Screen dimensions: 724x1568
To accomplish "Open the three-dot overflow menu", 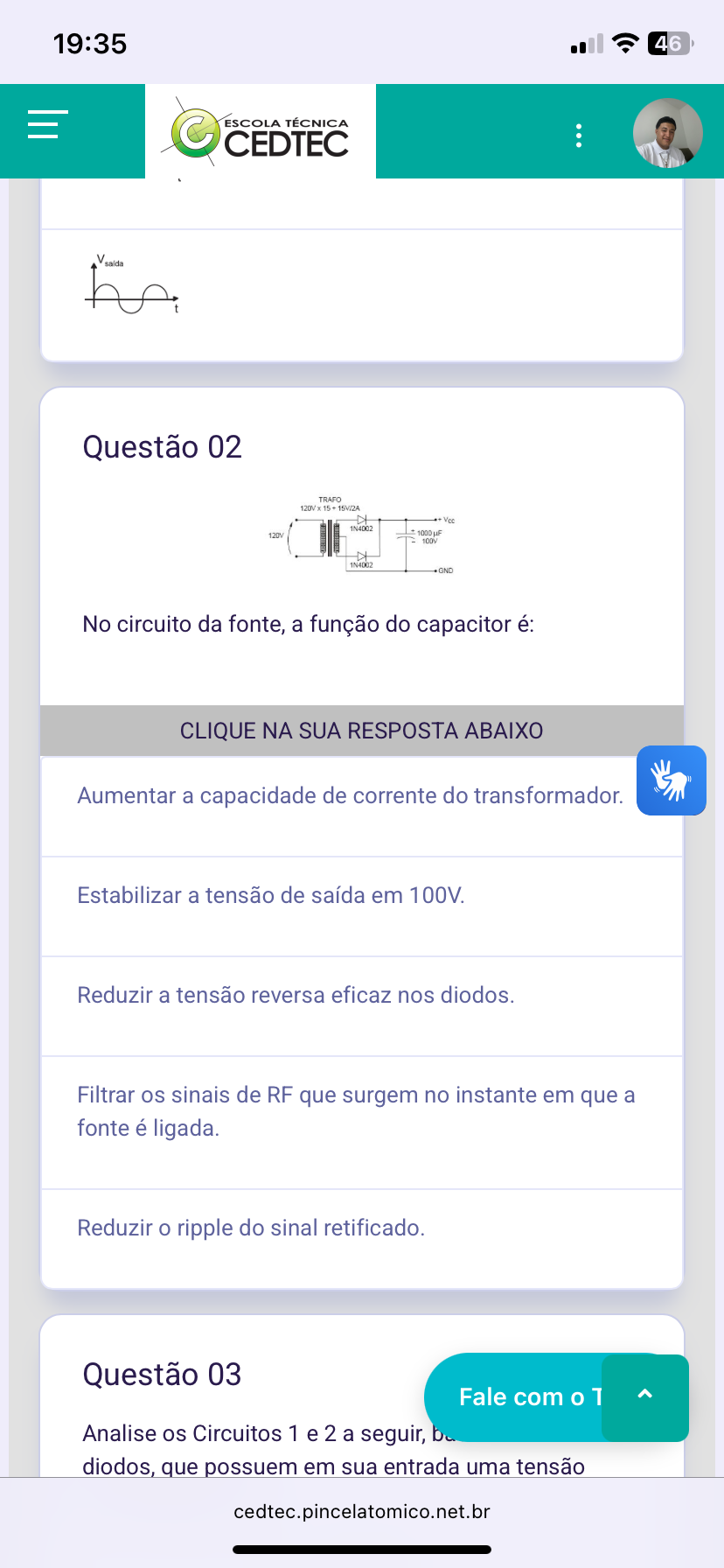I will (579, 136).
